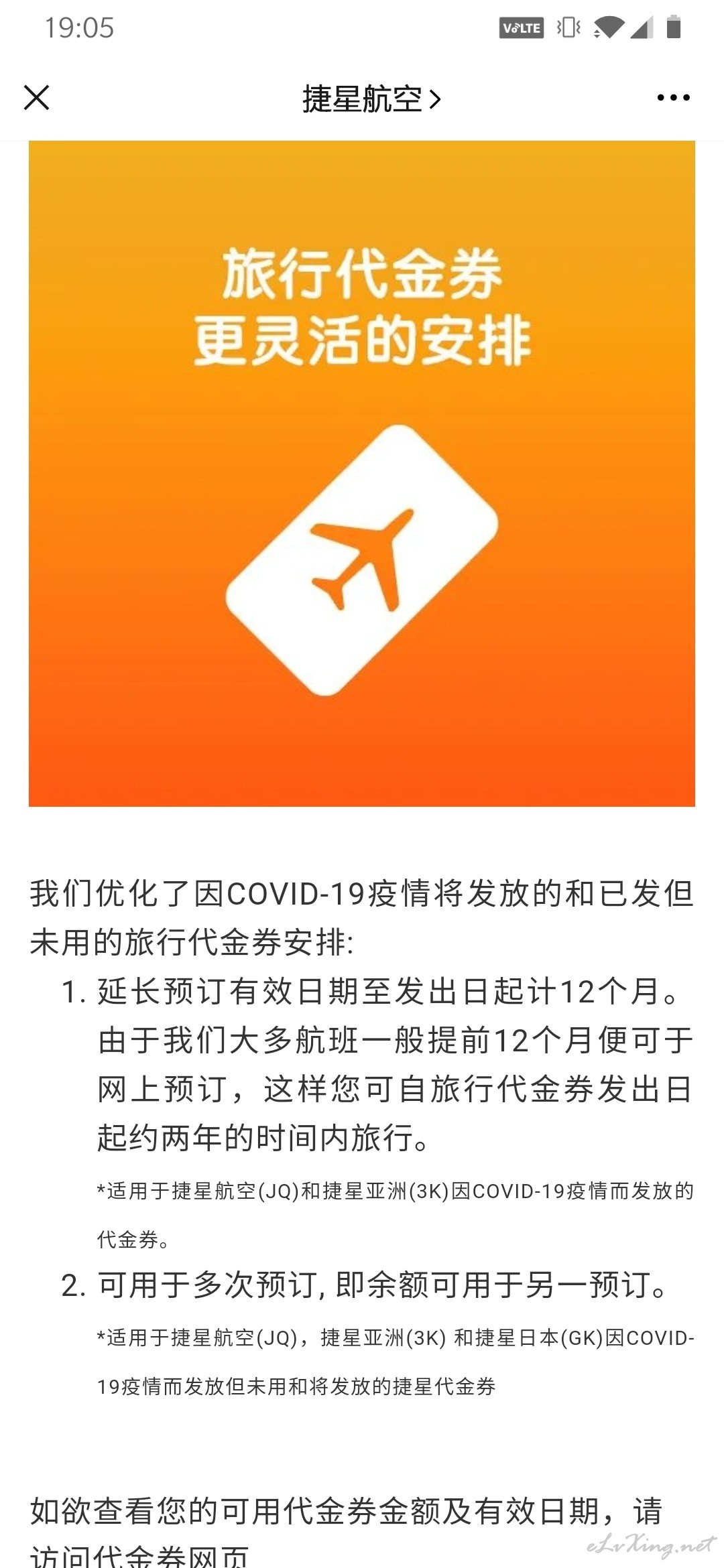The image size is (724, 1568).
Task: Tap the 旅行代金券 banner image
Action: click(x=362, y=473)
